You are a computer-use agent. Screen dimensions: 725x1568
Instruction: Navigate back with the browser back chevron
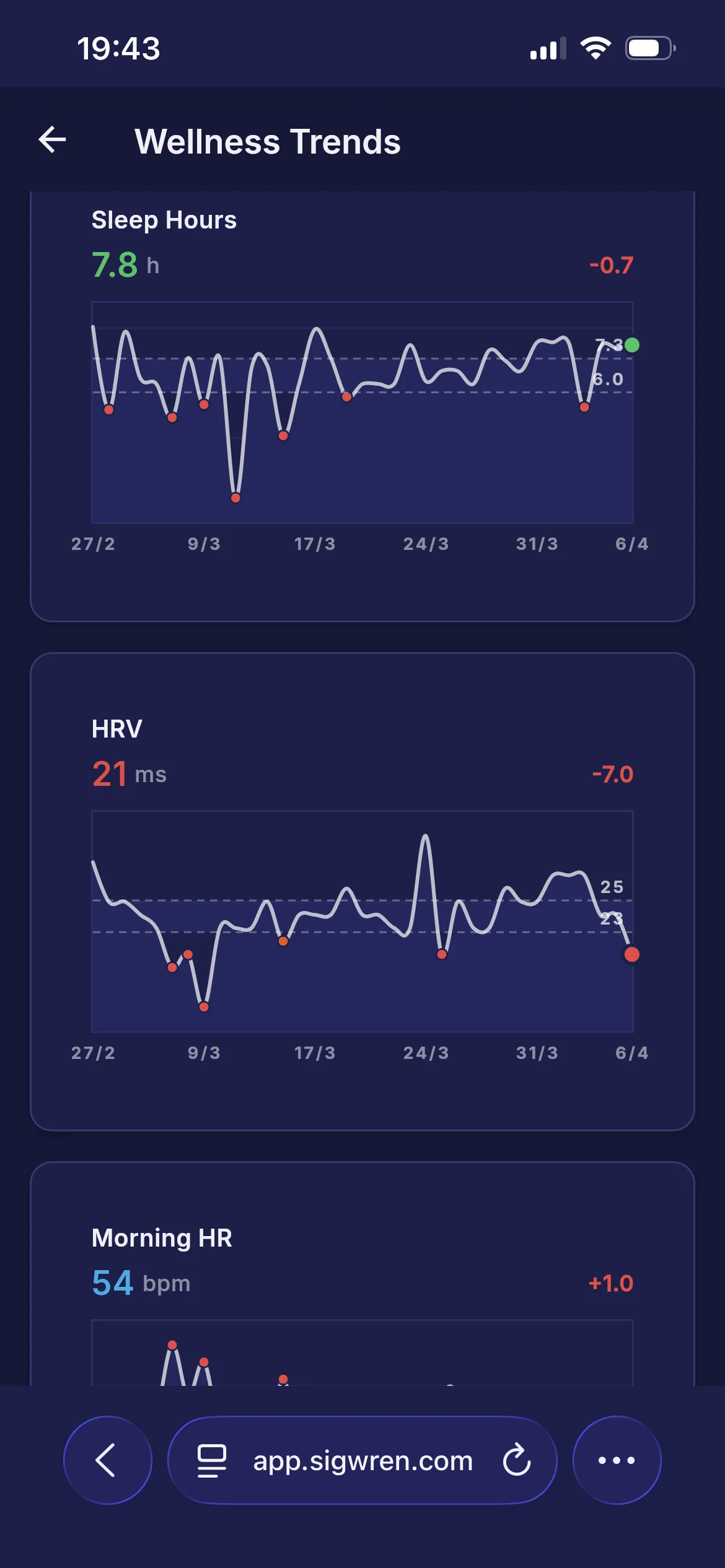107,1461
